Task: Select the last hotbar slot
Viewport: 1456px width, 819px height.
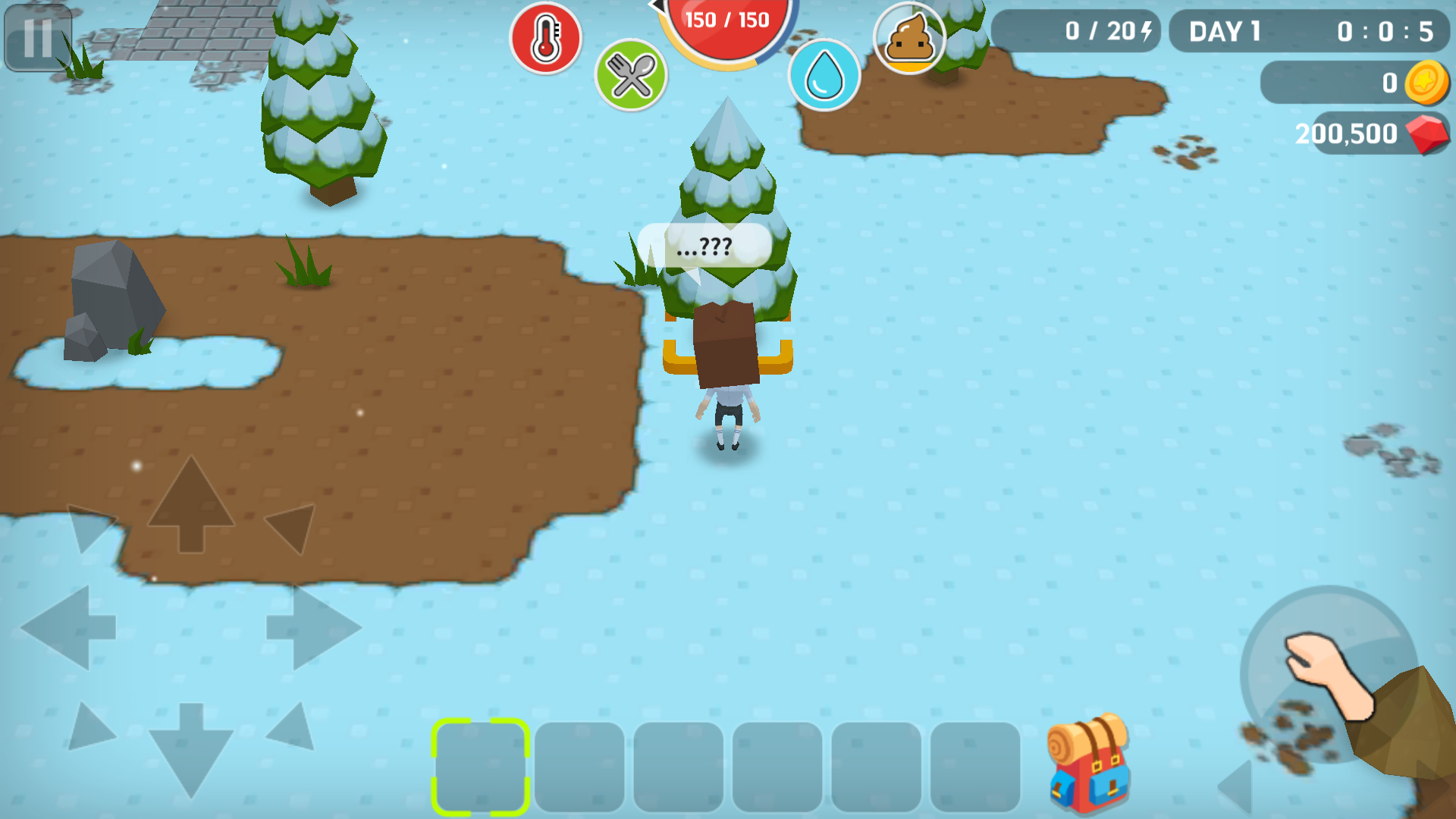Action: tap(975, 767)
